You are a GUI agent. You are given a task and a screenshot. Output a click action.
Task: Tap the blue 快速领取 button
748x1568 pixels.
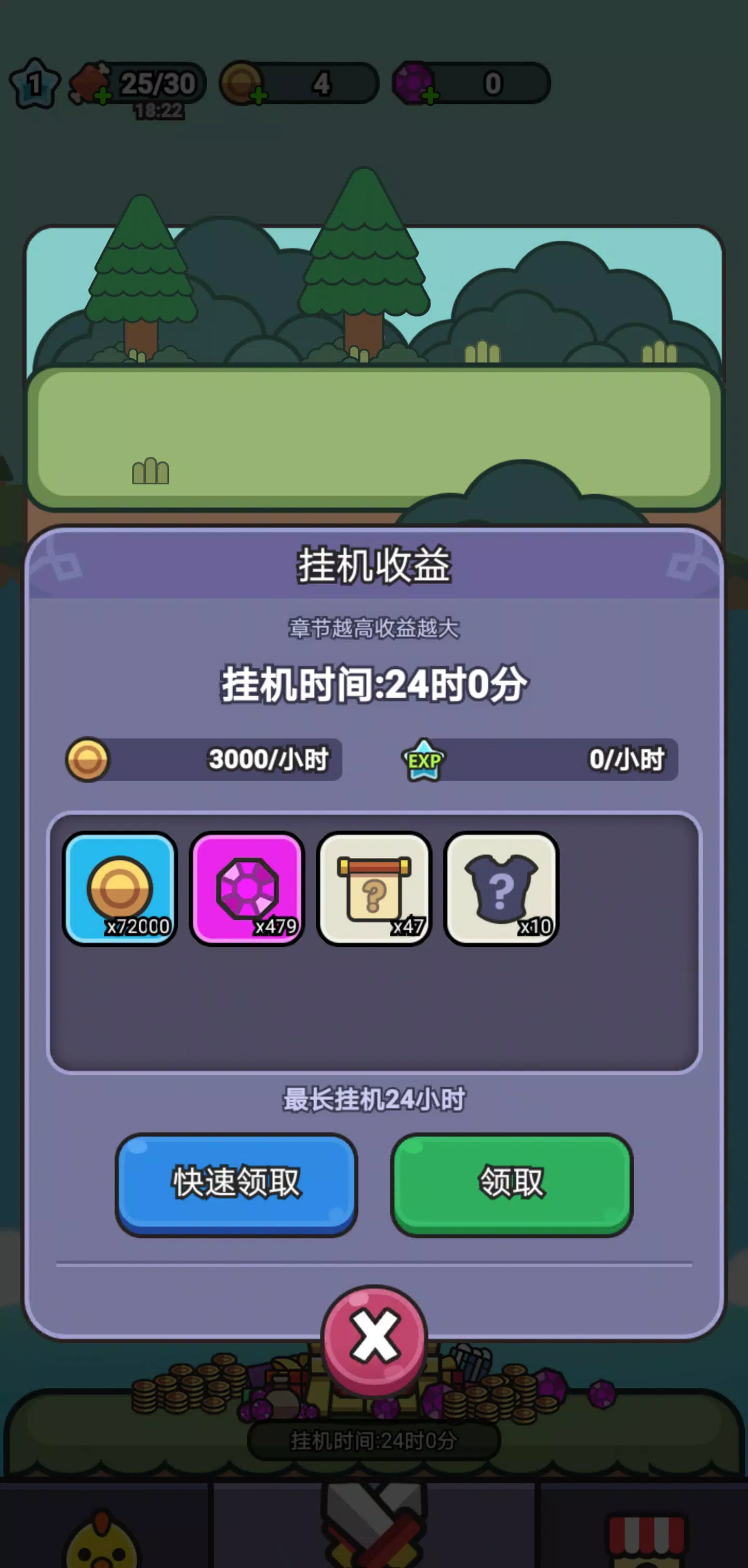click(x=236, y=1184)
